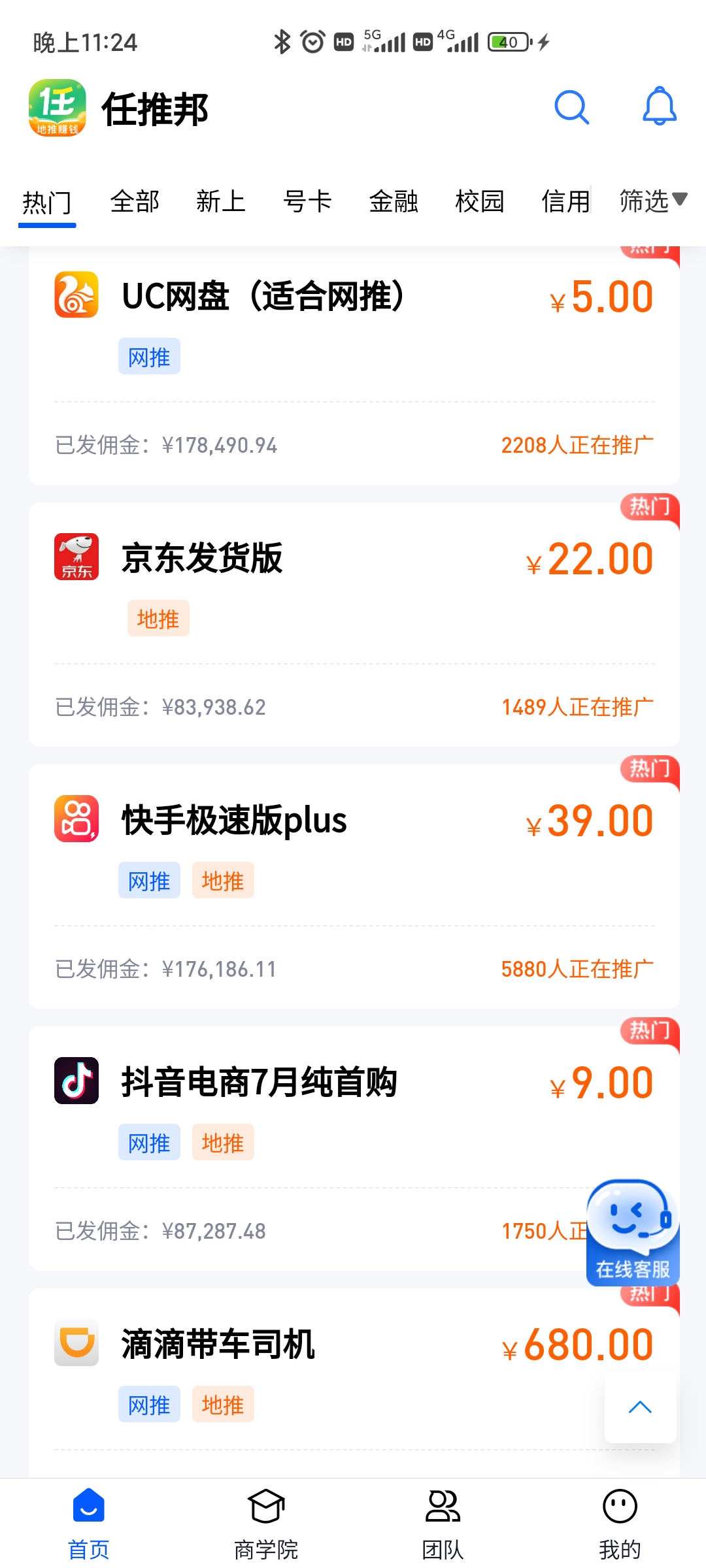The image size is (706, 1568).
Task: Select the 号卡 category tab
Action: 307,201
